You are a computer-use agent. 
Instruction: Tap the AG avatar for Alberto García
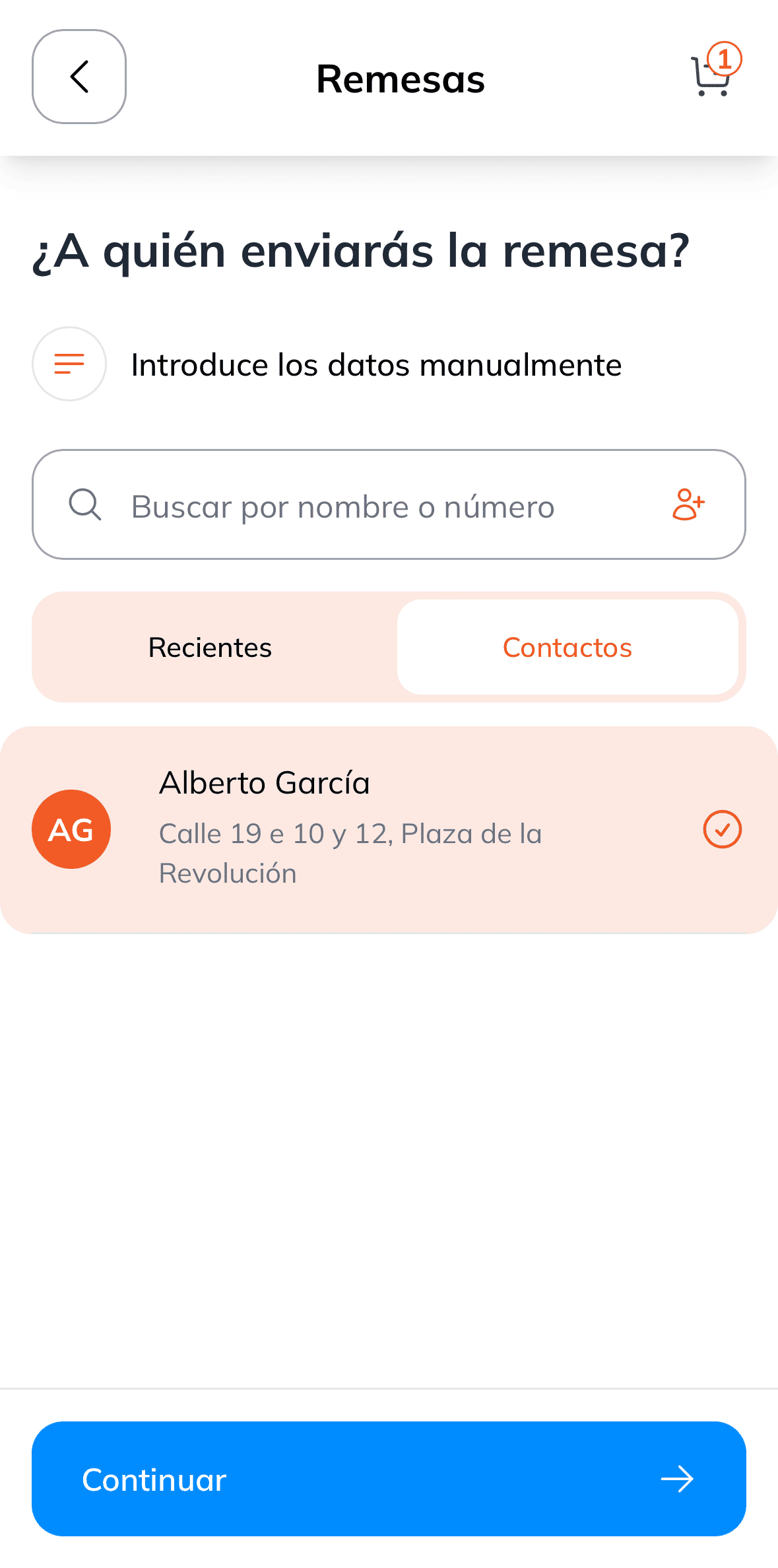pyautogui.click(x=71, y=829)
